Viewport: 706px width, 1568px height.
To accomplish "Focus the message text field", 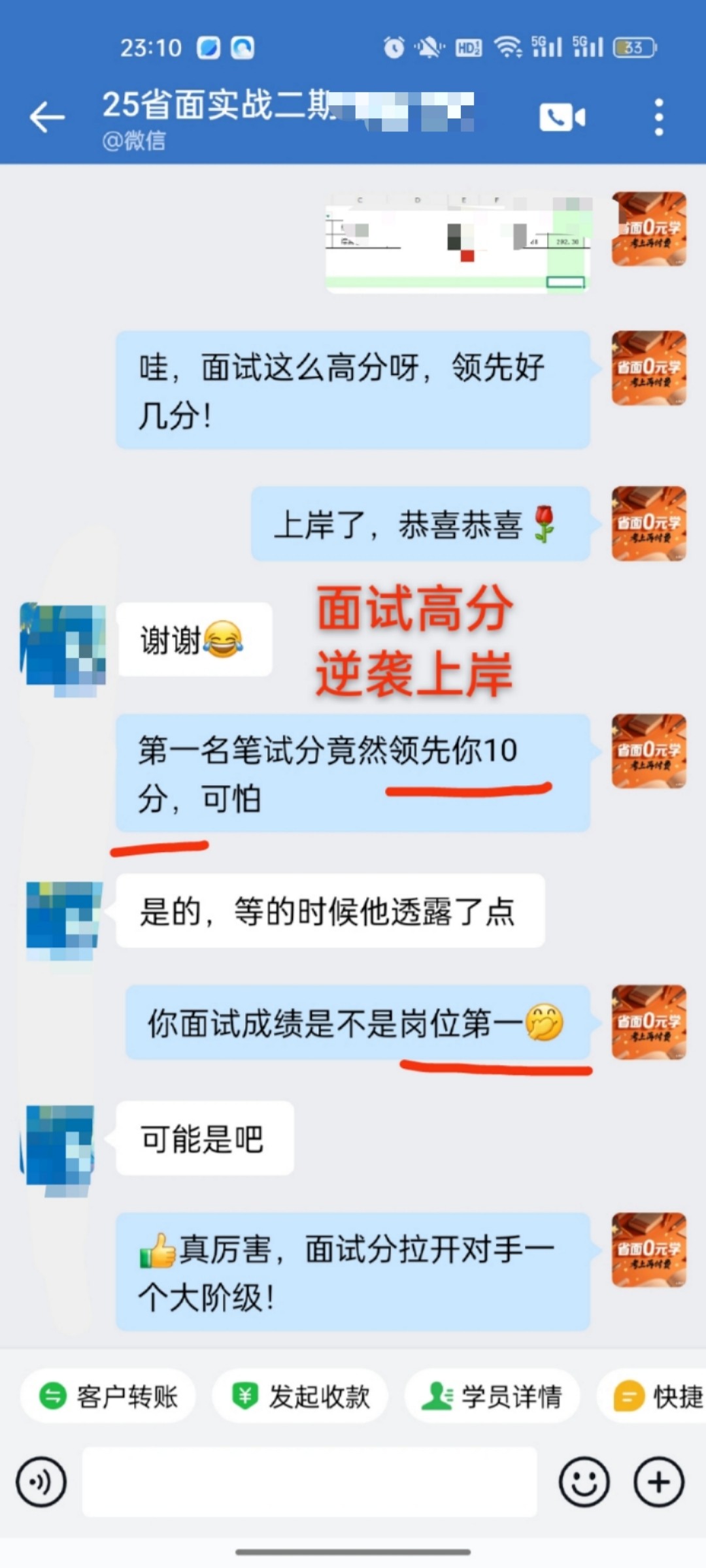I will 309,1482.
